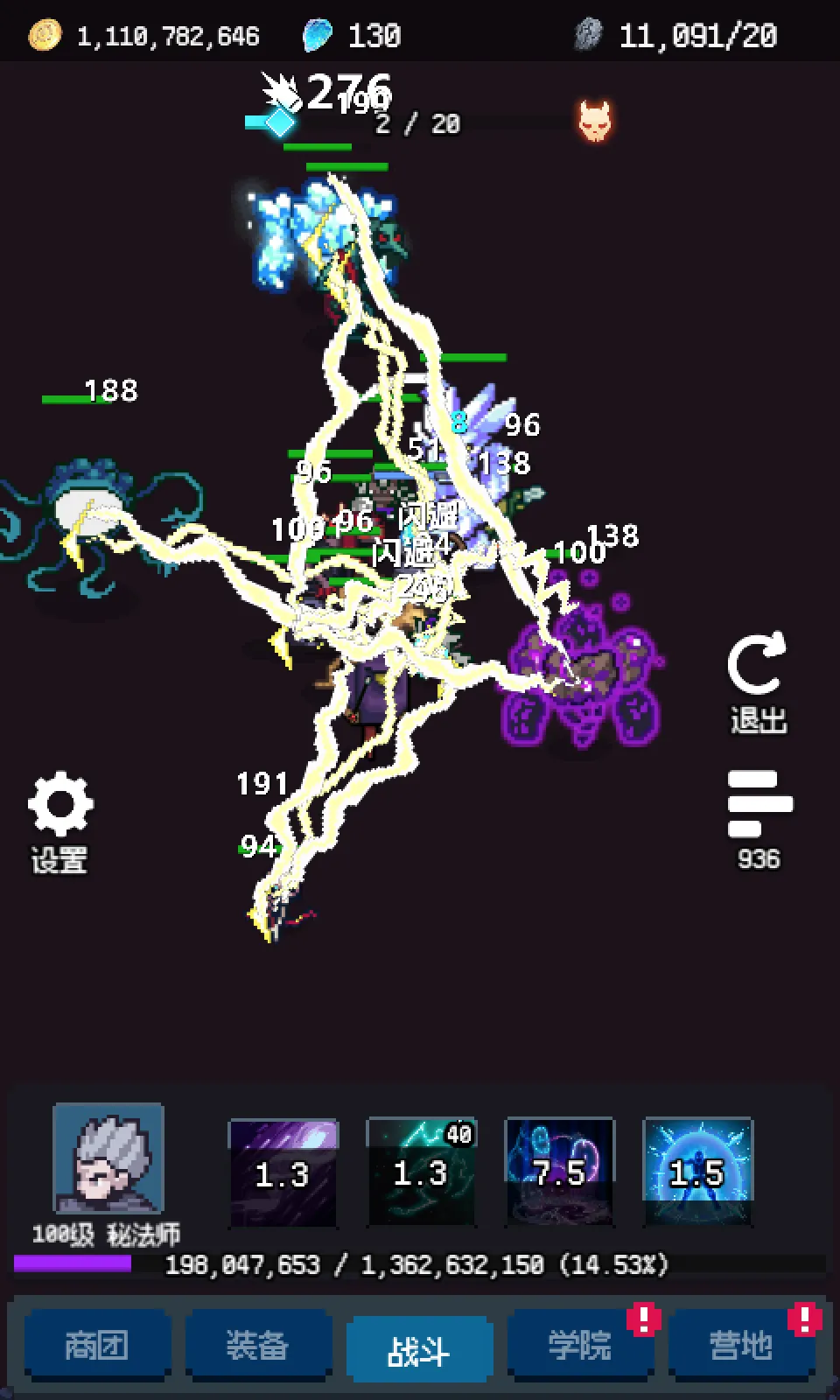This screenshot has height=1400, width=840.
Task: Go to the 营地 tab
Action: (740, 1345)
